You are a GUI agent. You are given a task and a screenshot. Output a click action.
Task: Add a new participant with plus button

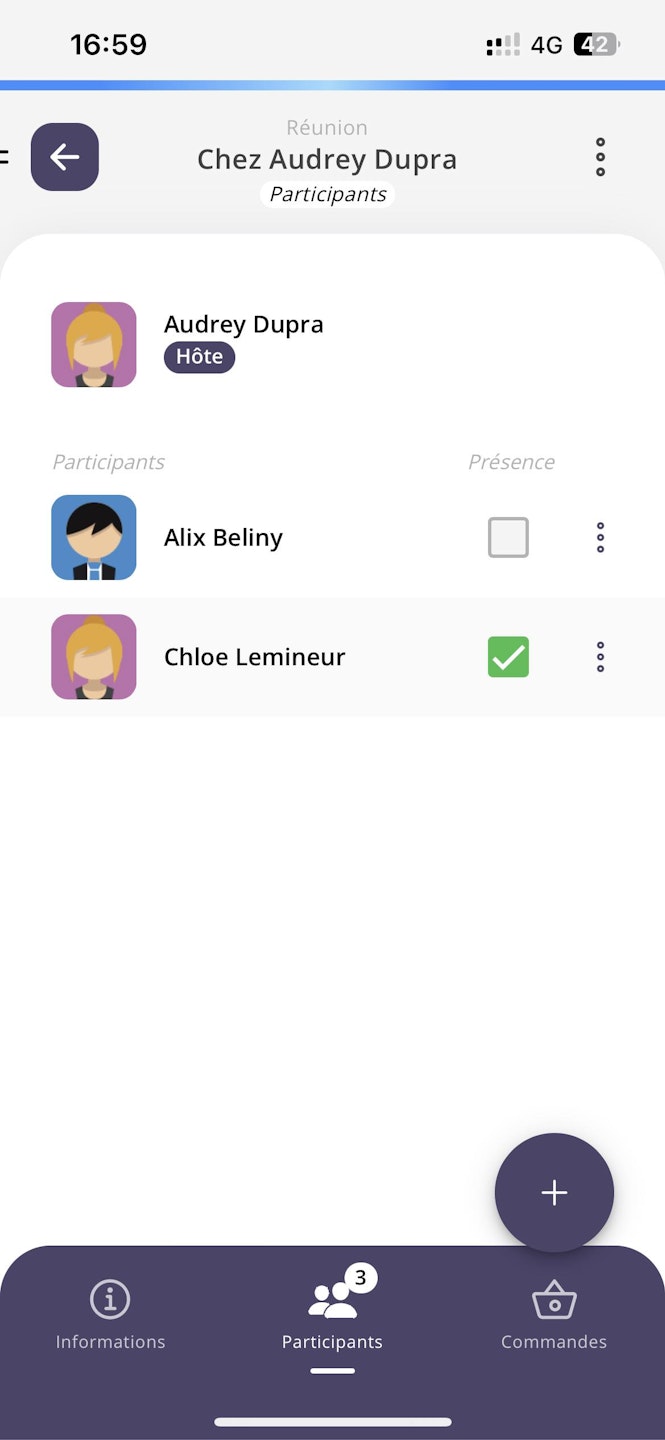pyautogui.click(x=554, y=1192)
